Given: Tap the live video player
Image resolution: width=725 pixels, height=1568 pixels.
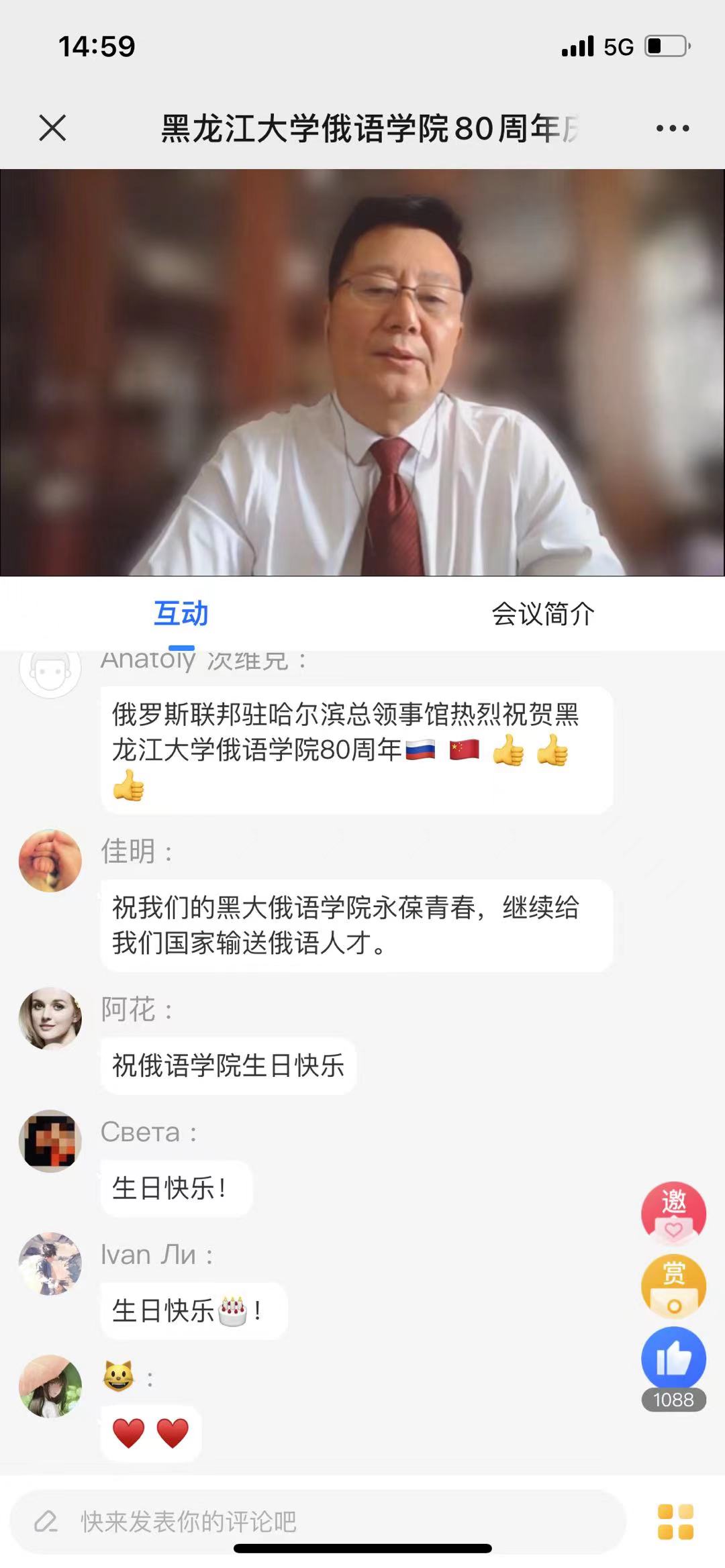Looking at the screenshot, I should 362,372.
